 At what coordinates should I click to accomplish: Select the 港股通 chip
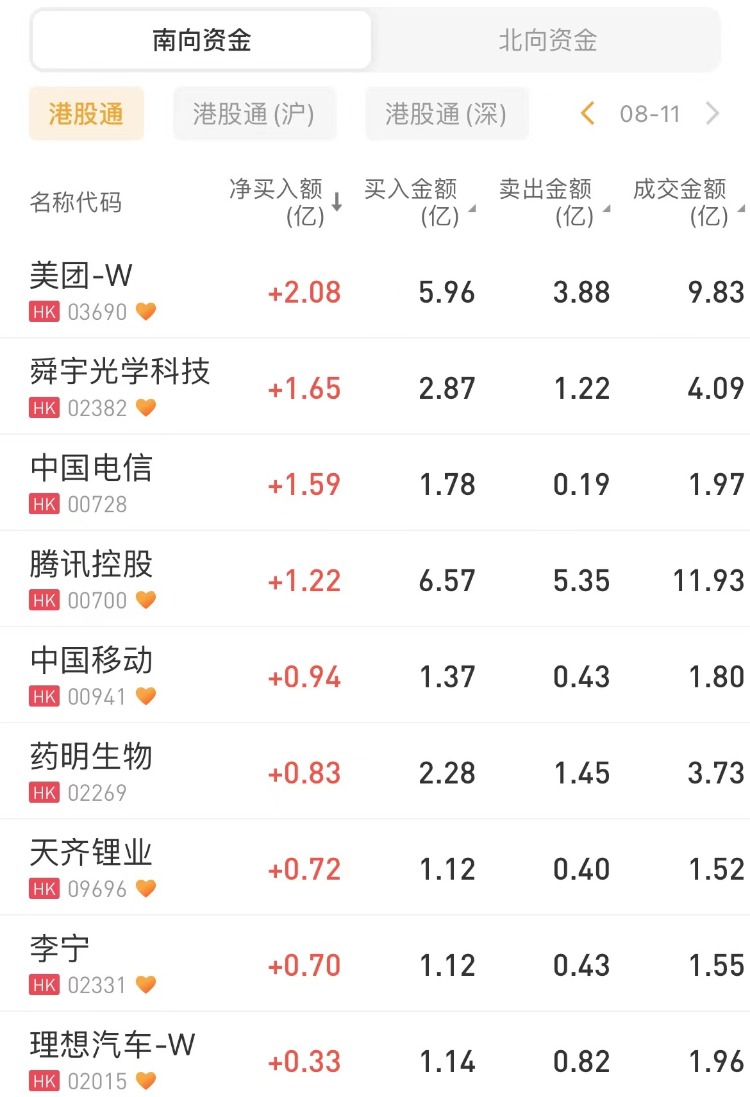[x=86, y=114]
